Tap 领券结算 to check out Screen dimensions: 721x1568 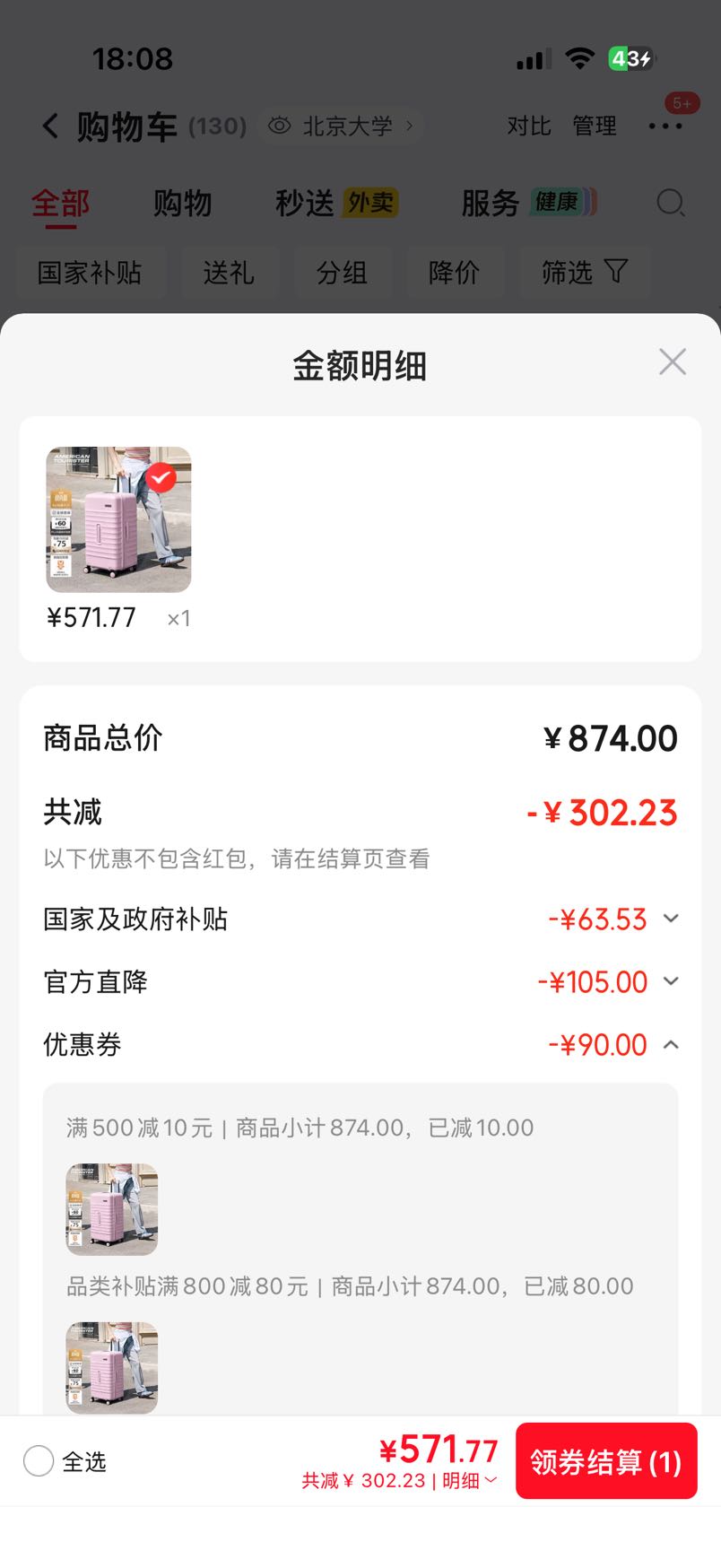coord(606,1461)
